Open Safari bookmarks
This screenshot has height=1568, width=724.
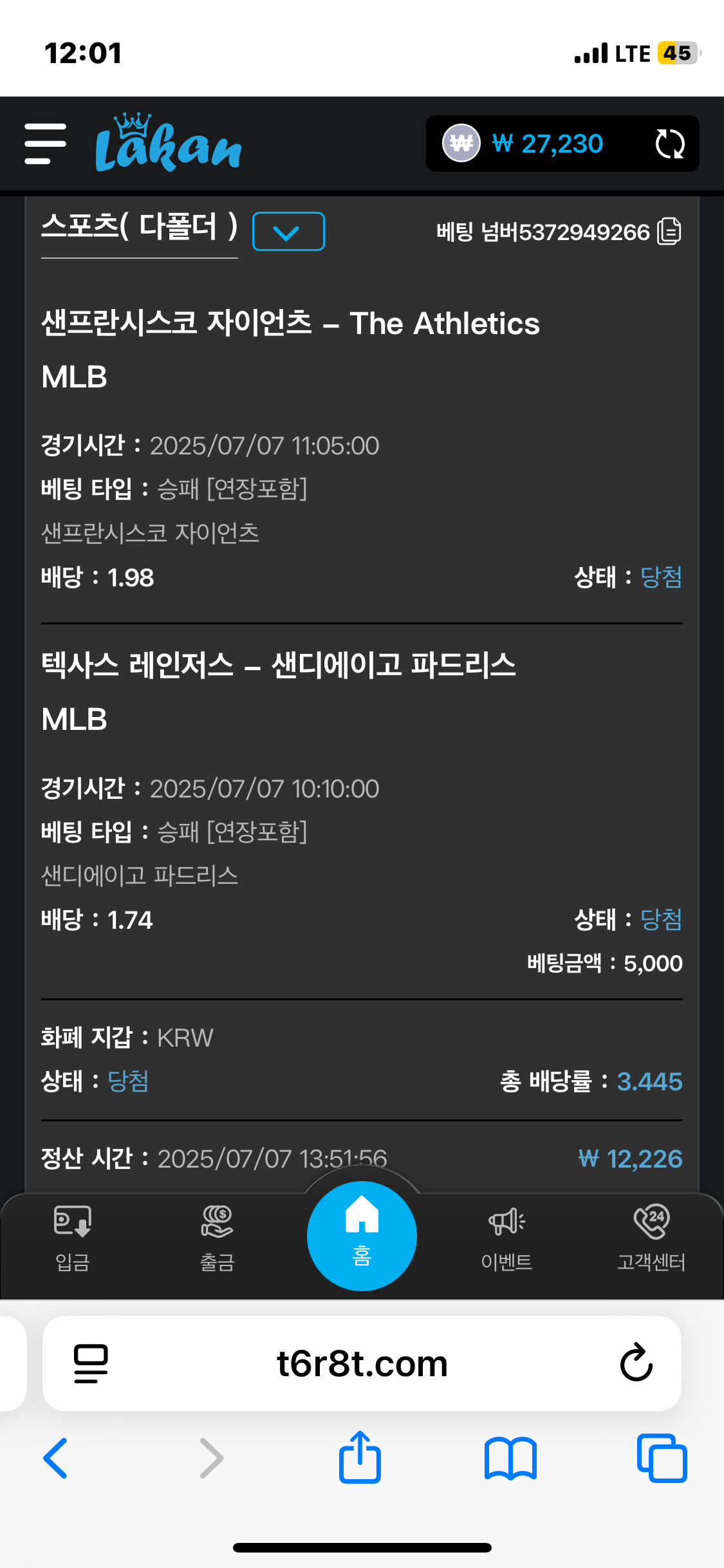pos(510,1458)
